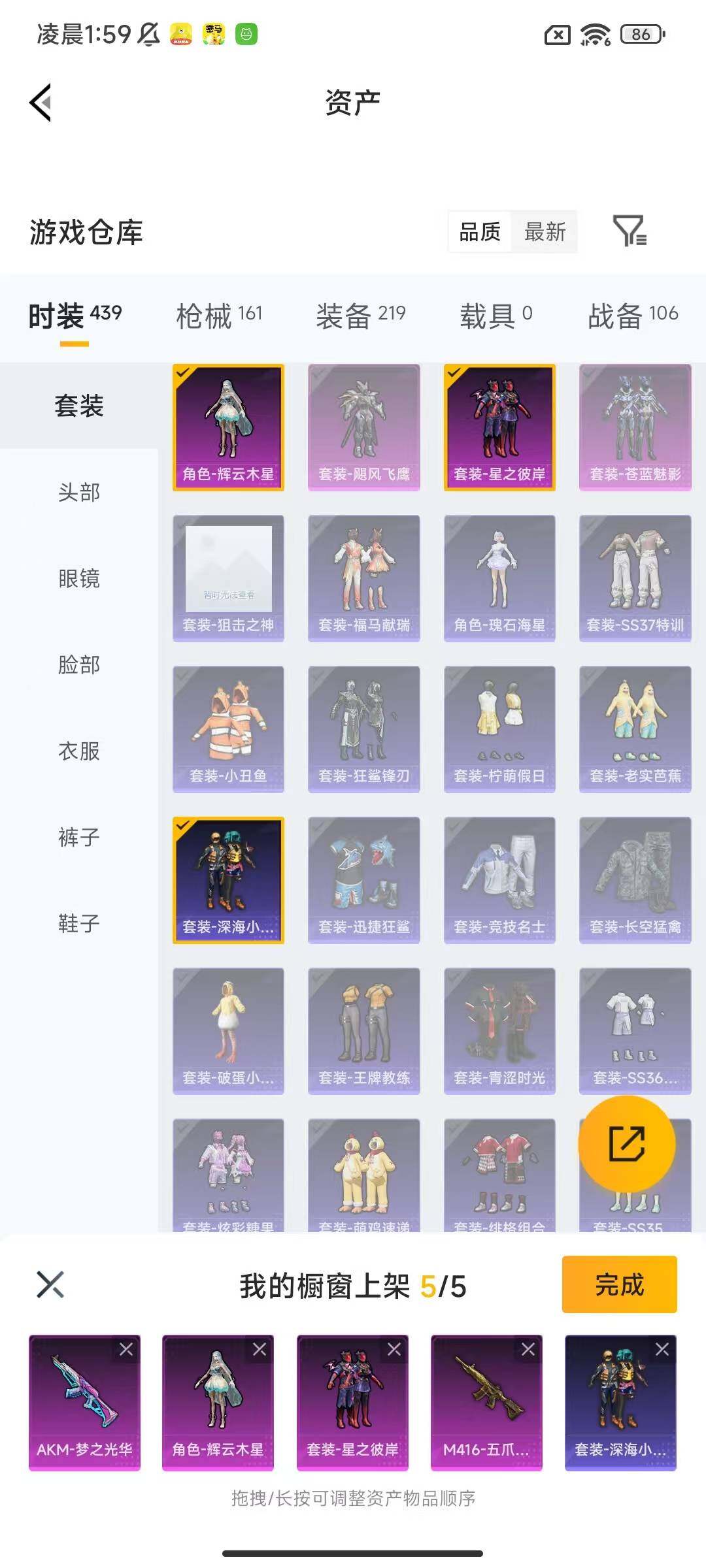Show the 鞋子 category
This screenshot has width=706, height=1568.
point(78,923)
